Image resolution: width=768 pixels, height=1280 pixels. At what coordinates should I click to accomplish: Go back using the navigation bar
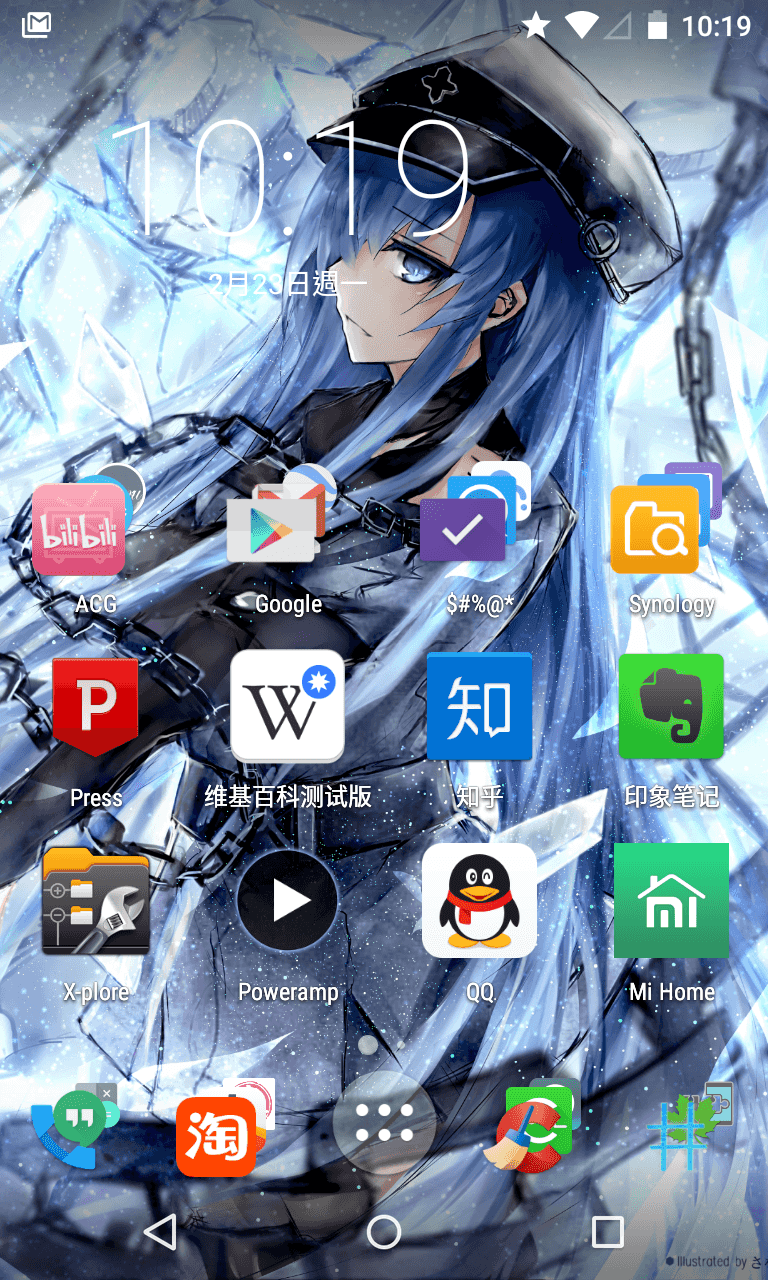tap(160, 1232)
